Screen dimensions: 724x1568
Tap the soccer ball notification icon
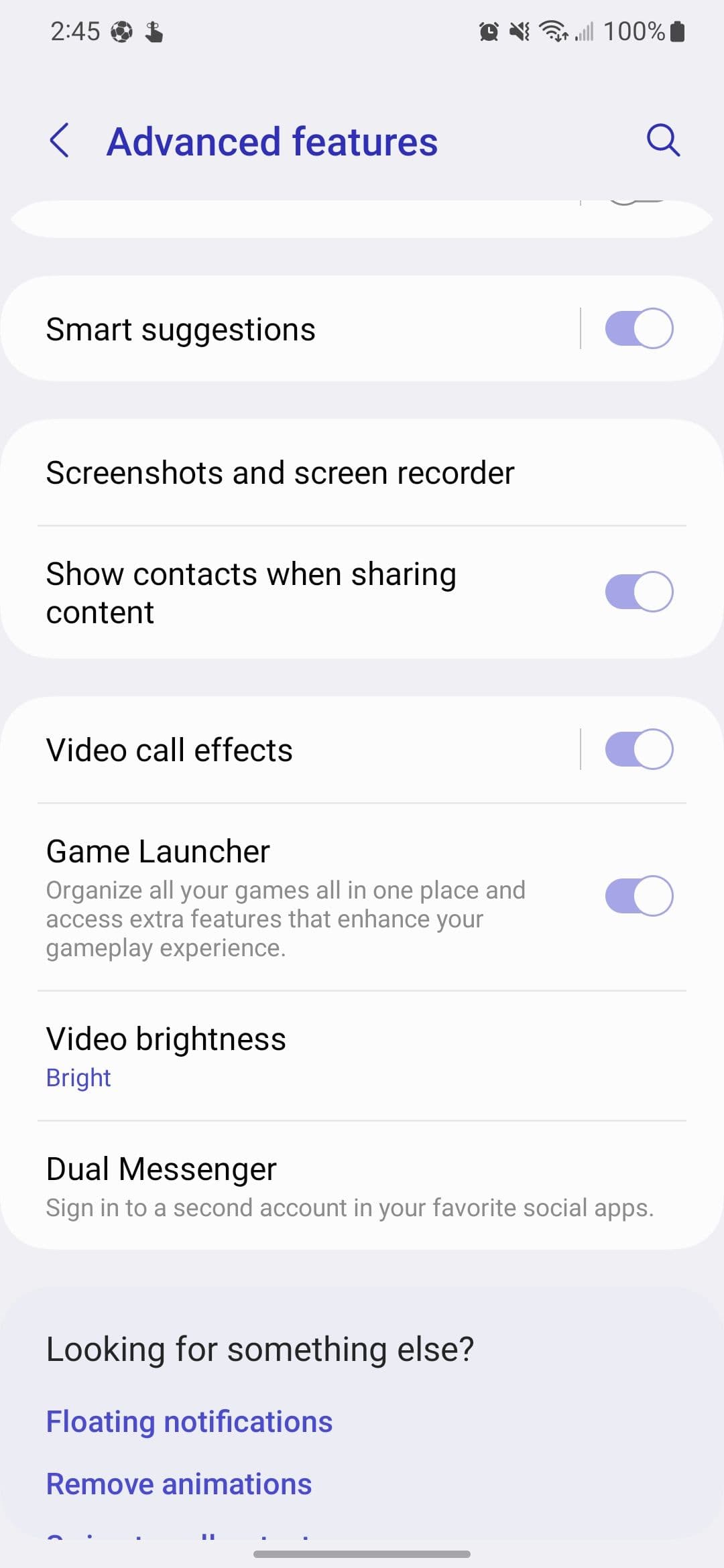pyautogui.click(x=122, y=30)
